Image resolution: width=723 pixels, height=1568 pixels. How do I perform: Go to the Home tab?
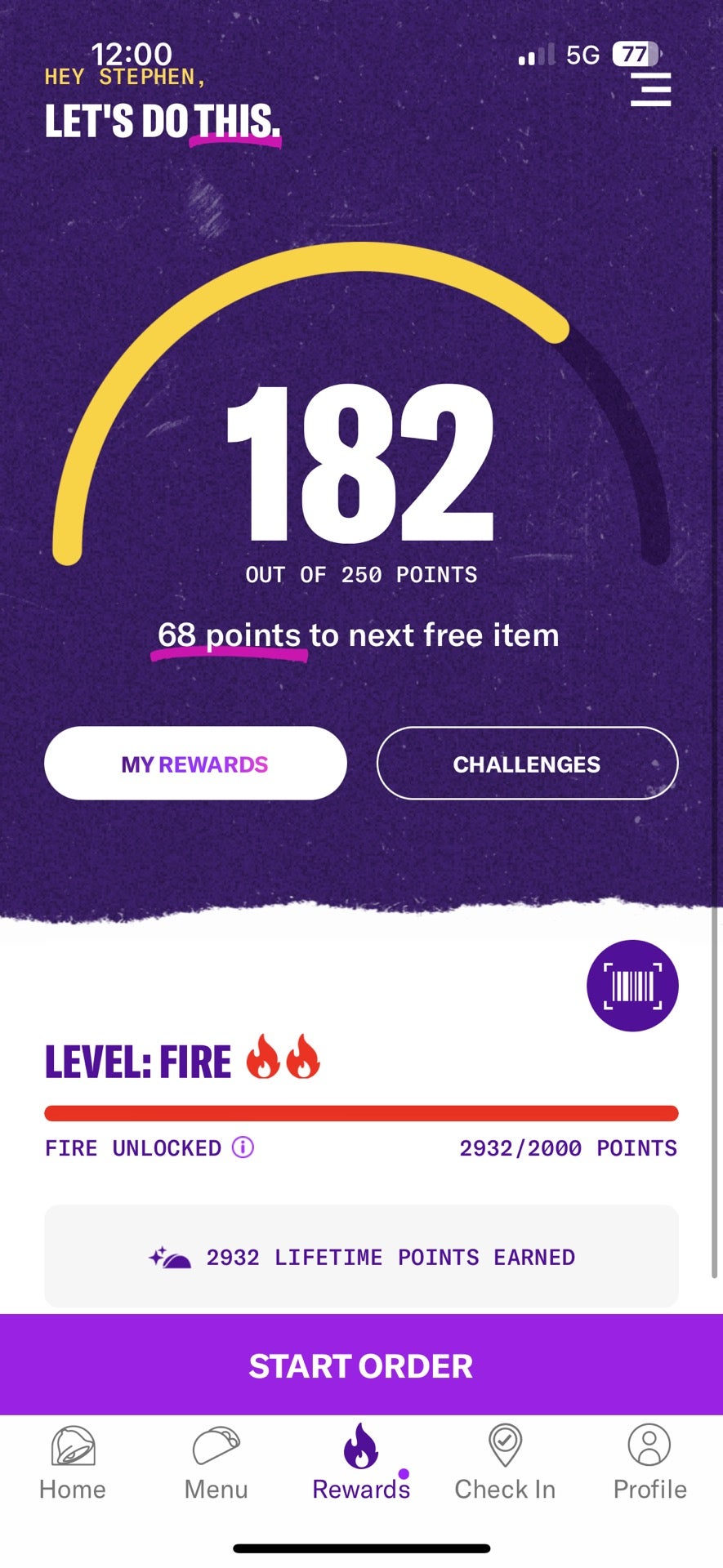[73, 1463]
